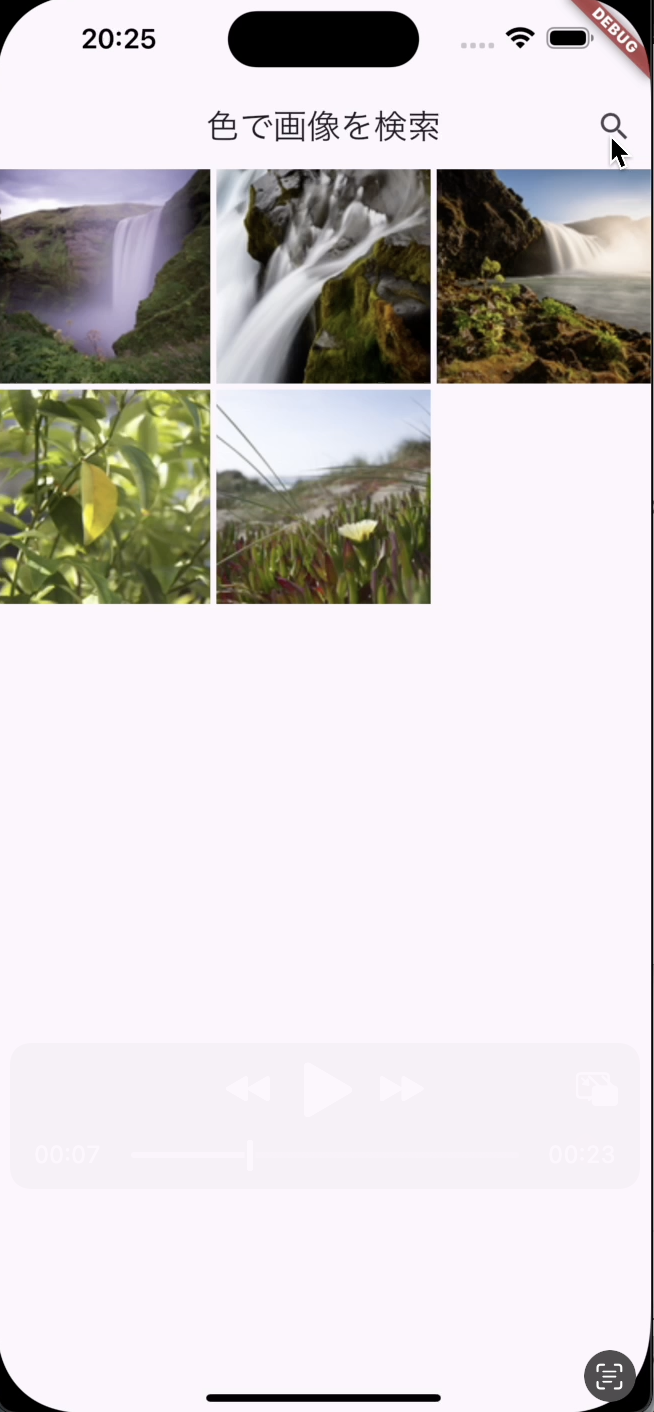654x1412 pixels.
Task: Tap the playback progress bar
Action: tap(325, 1155)
